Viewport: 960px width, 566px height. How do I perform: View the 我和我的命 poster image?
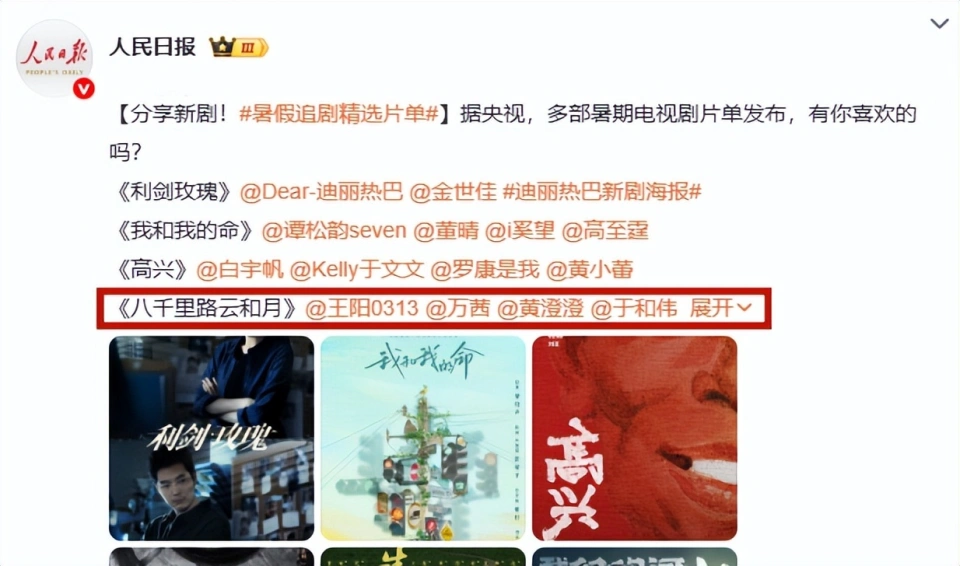point(423,438)
